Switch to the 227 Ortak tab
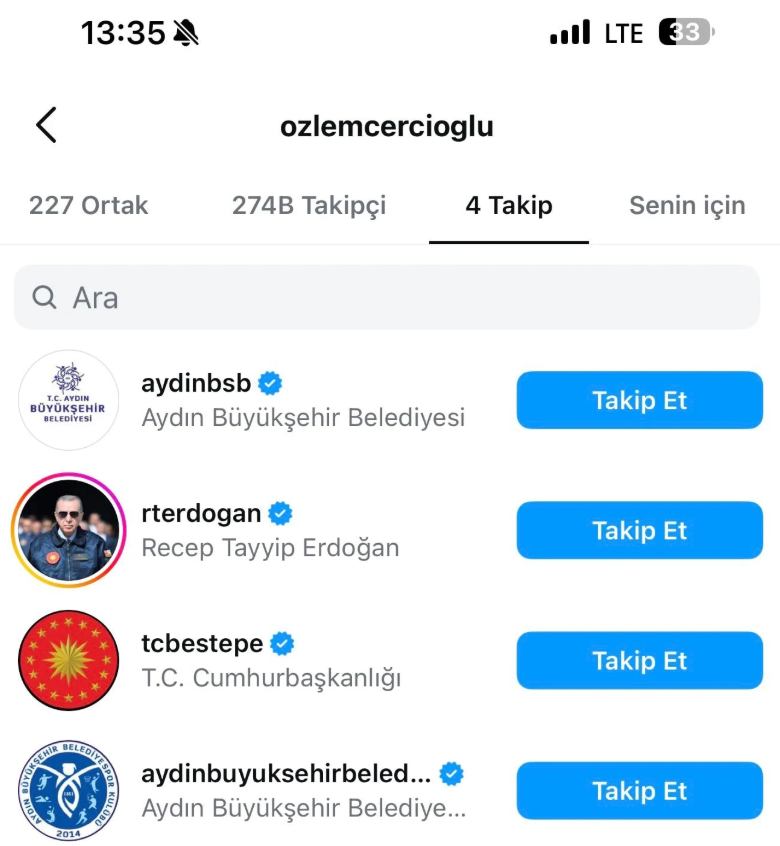The width and height of the screenshot is (780, 846). coord(88,206)
